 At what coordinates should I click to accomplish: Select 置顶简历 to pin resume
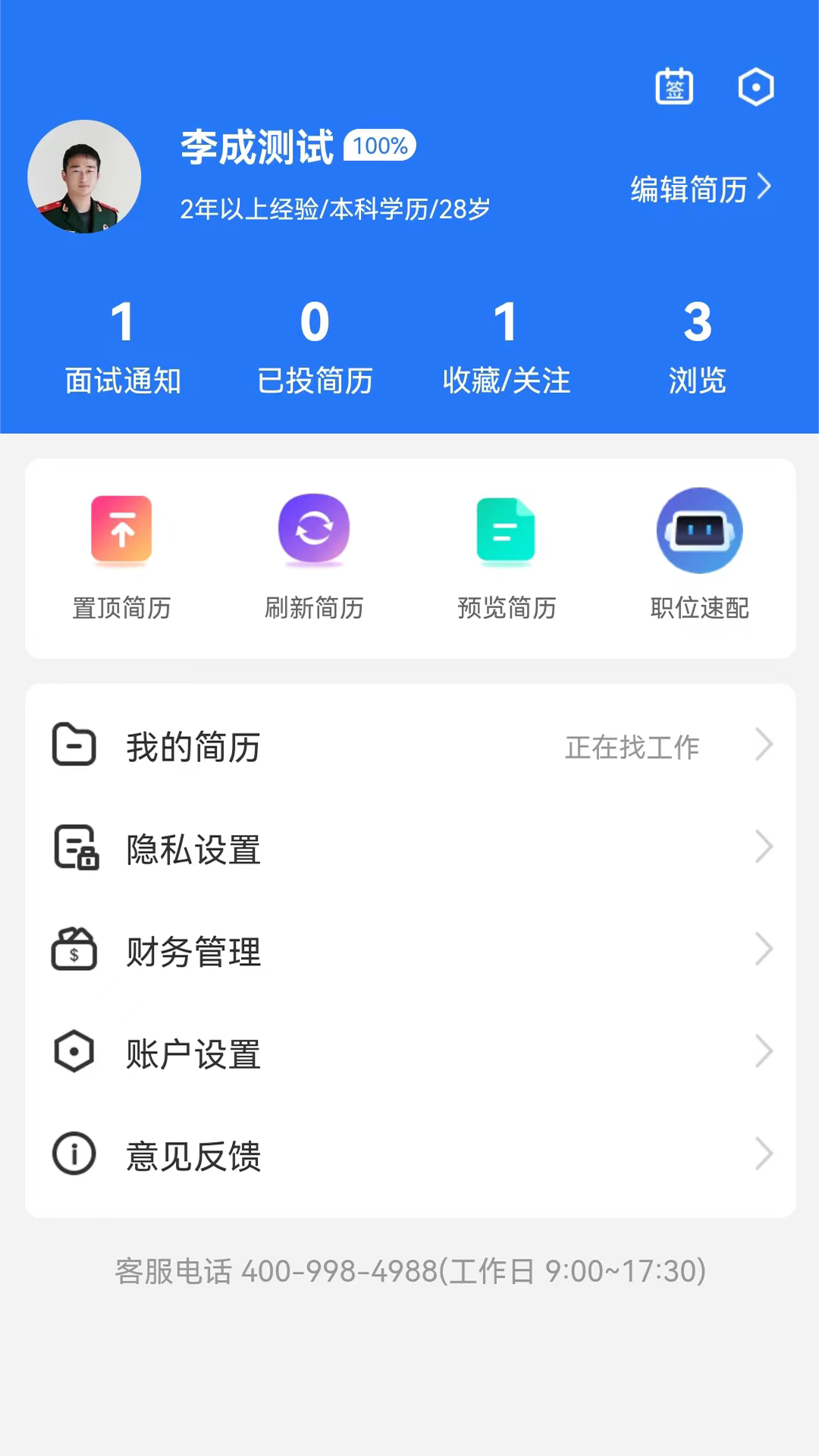121,556
